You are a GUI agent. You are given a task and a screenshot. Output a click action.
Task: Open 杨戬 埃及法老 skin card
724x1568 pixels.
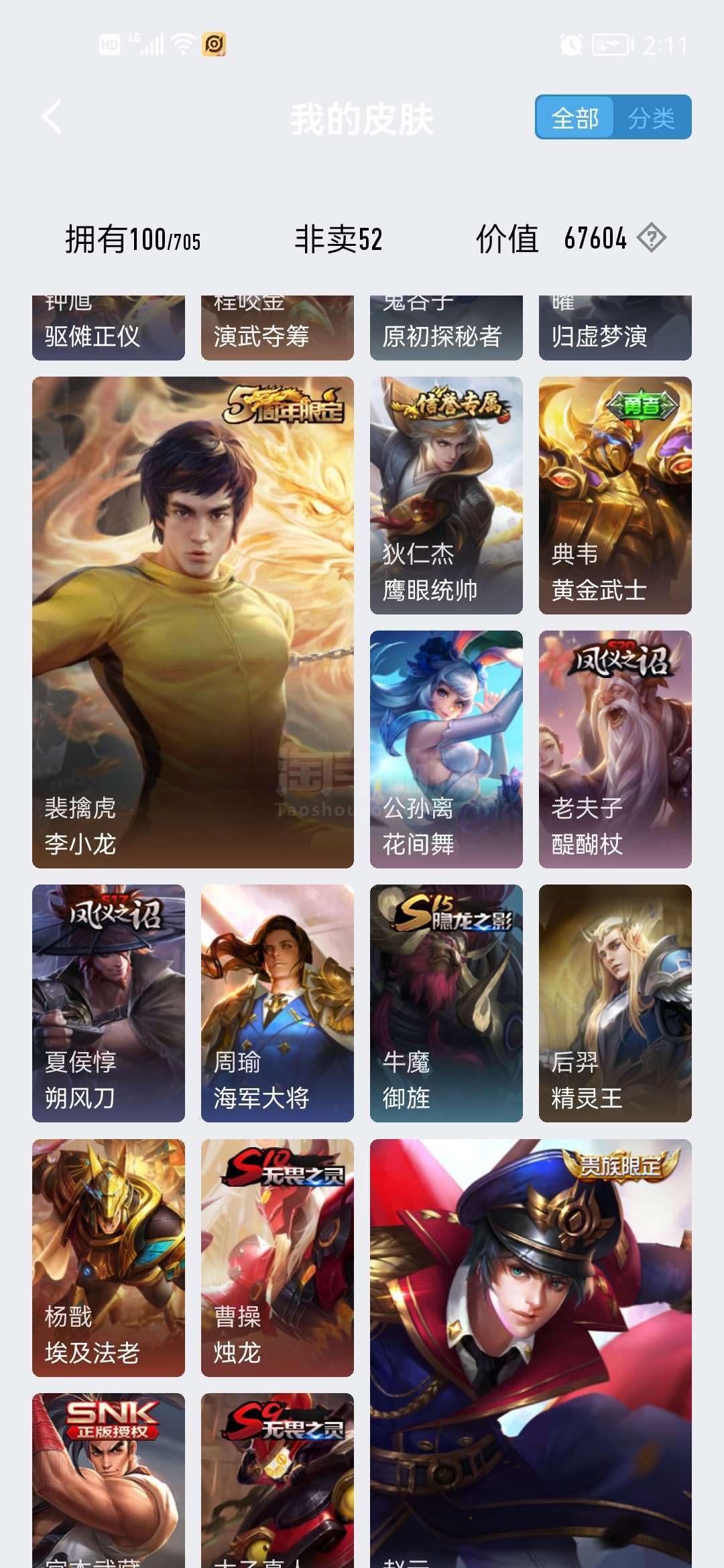click(x=109, y=1257)
